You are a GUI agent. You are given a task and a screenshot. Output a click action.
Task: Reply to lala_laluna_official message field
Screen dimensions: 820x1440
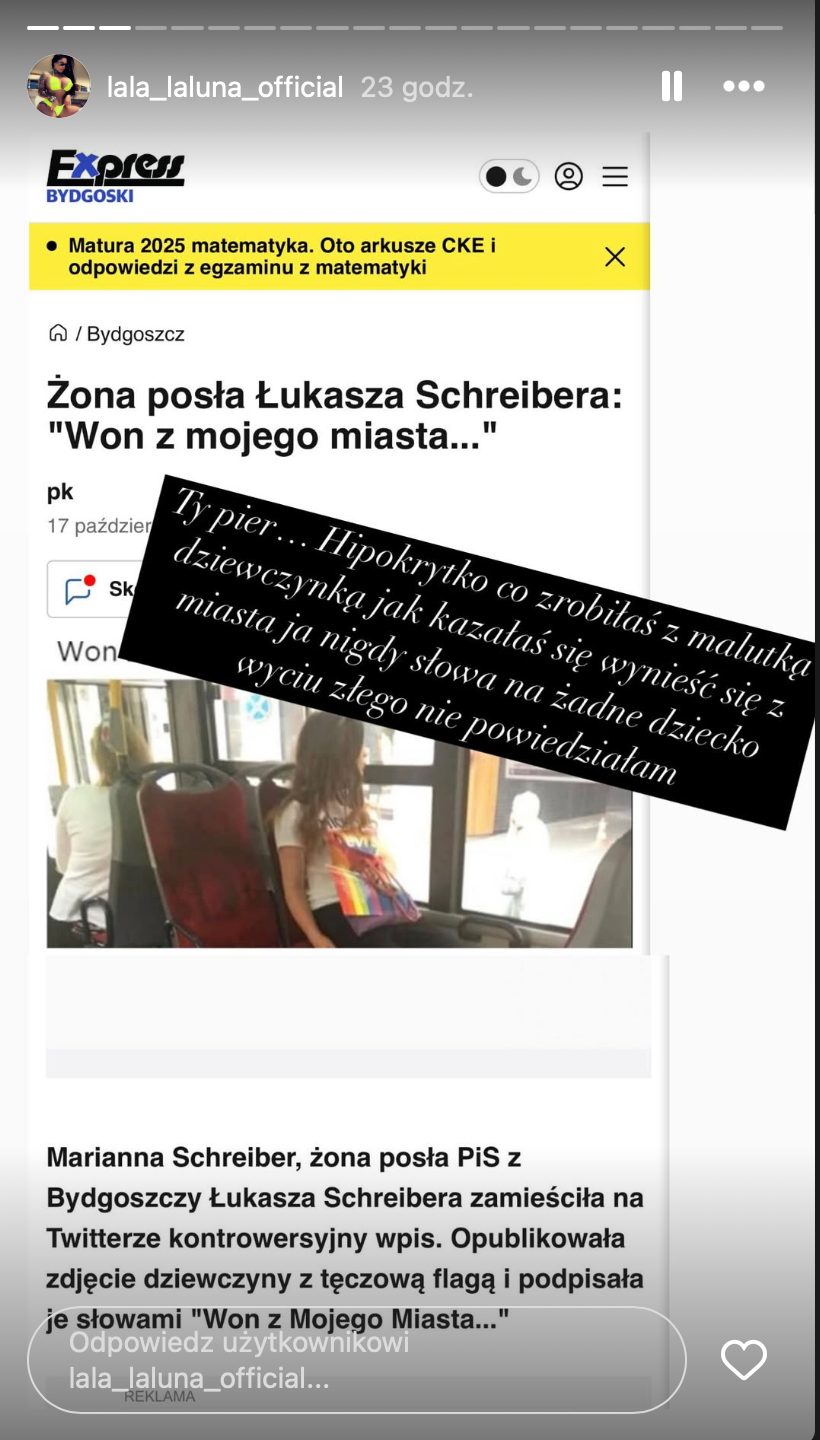[355, 1361]
